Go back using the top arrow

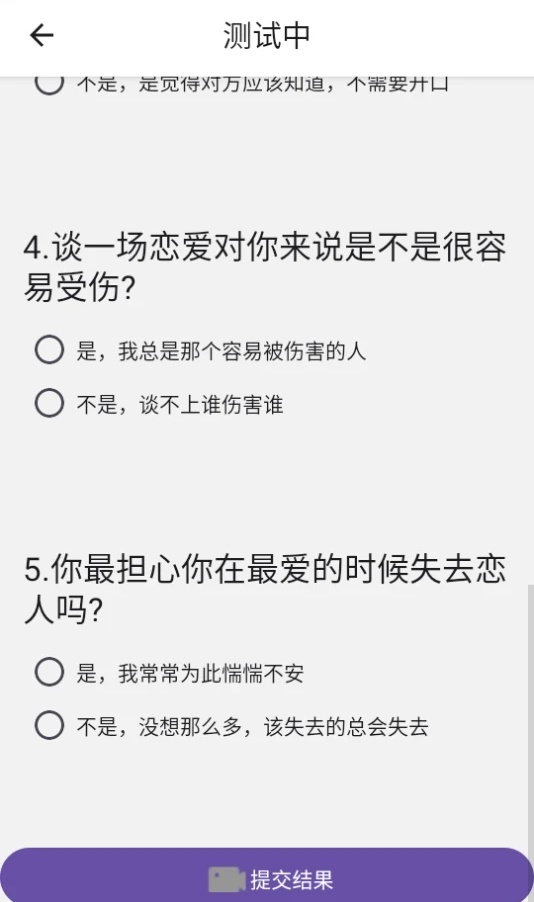tap(41, 36)
